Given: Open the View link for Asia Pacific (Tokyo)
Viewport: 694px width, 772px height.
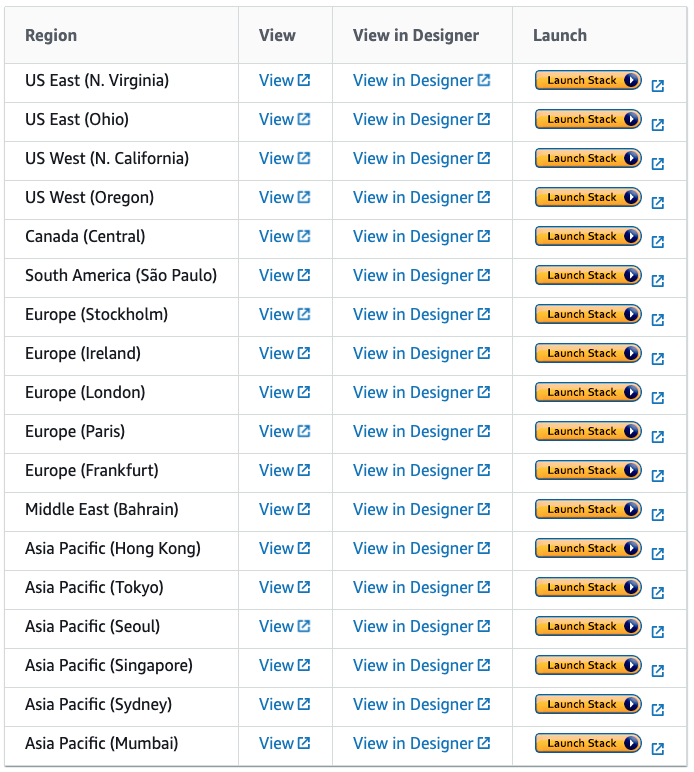Looking at the screenshot, I should (277, 588).
